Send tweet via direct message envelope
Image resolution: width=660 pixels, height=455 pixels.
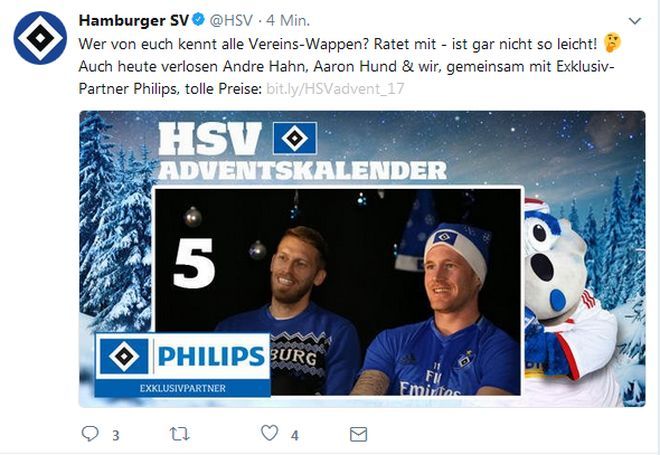point(357,434)
